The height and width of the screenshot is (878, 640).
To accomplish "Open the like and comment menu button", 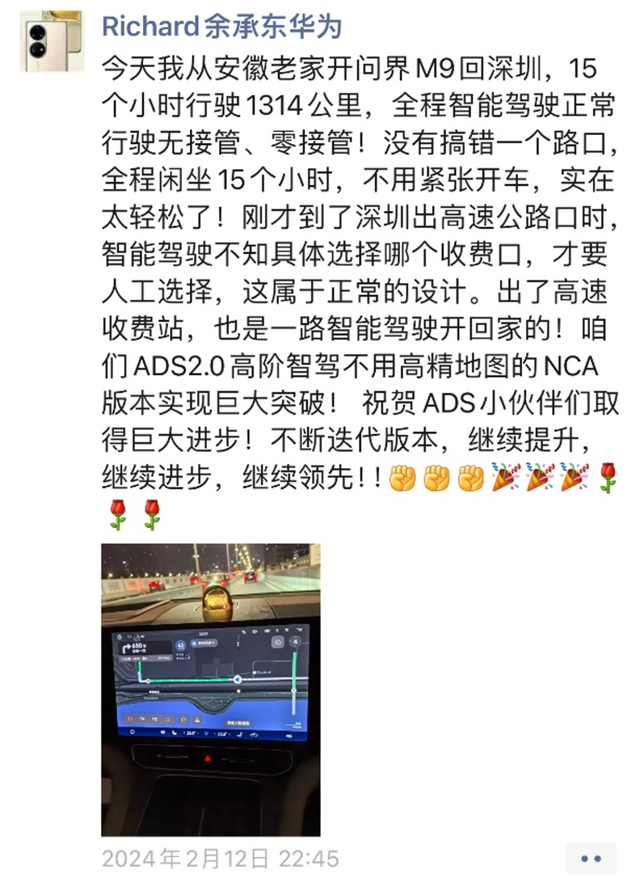I will [x=590, y=858].
